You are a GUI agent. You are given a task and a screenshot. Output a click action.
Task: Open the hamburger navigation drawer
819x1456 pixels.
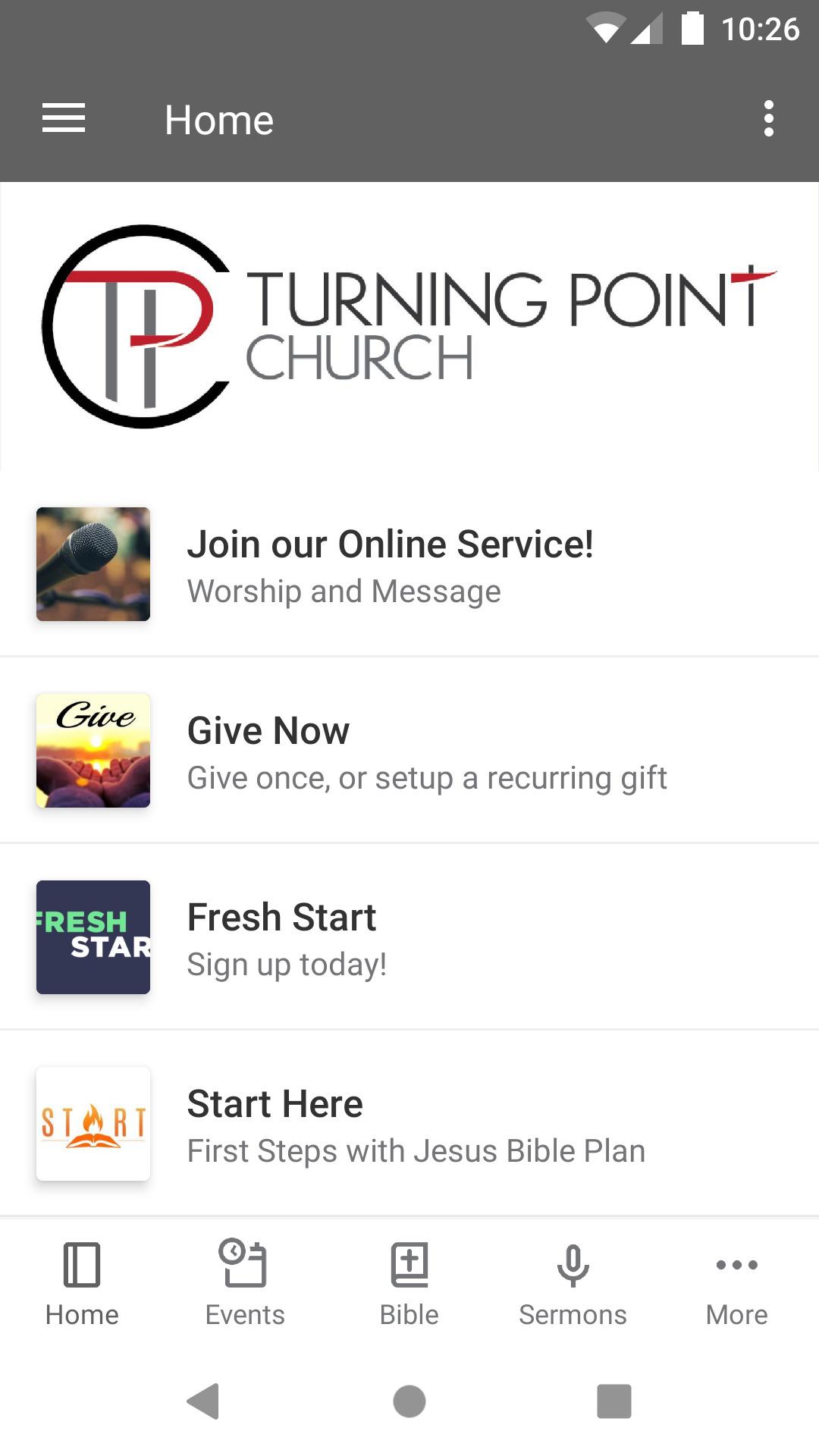pos(64,119)
